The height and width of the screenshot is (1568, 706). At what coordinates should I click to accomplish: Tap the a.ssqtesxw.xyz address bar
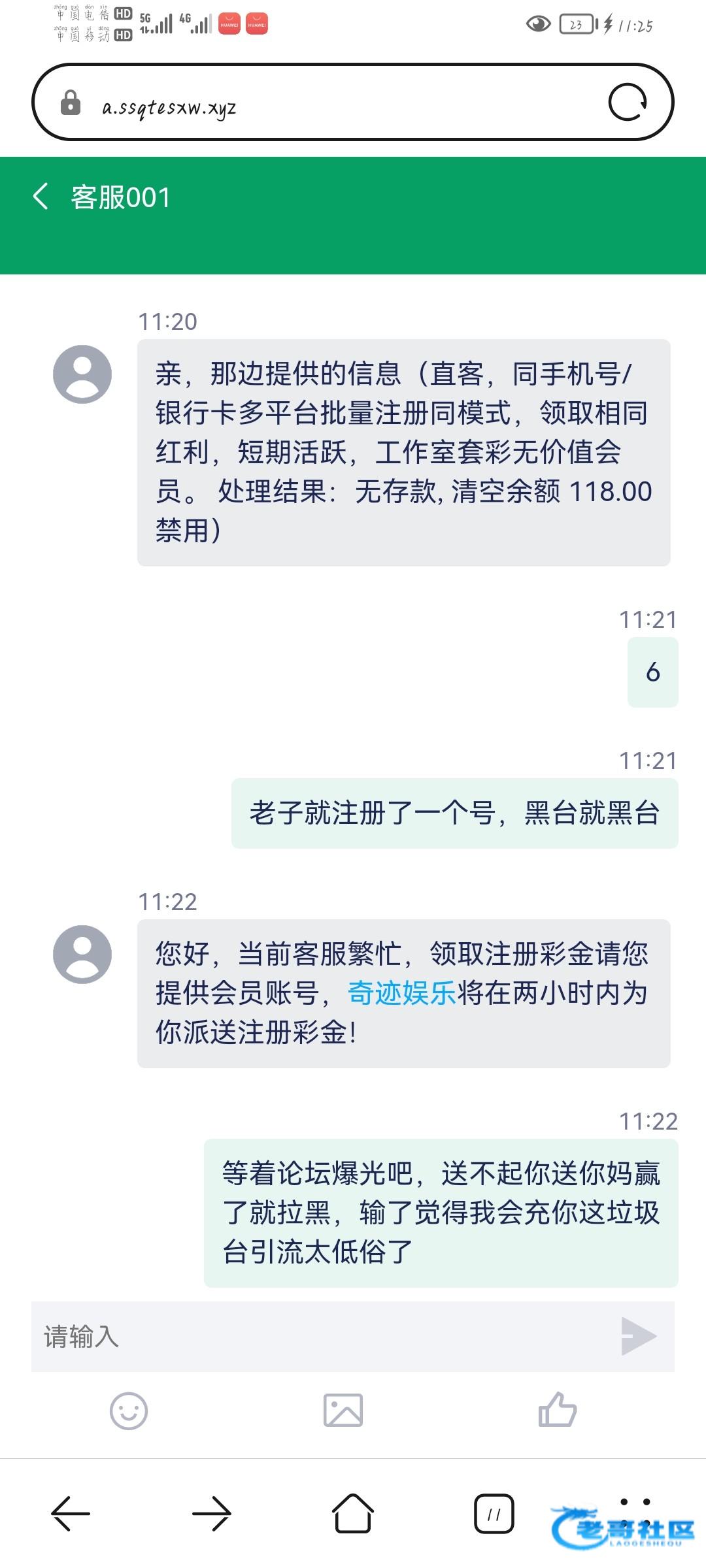point(327,105)
